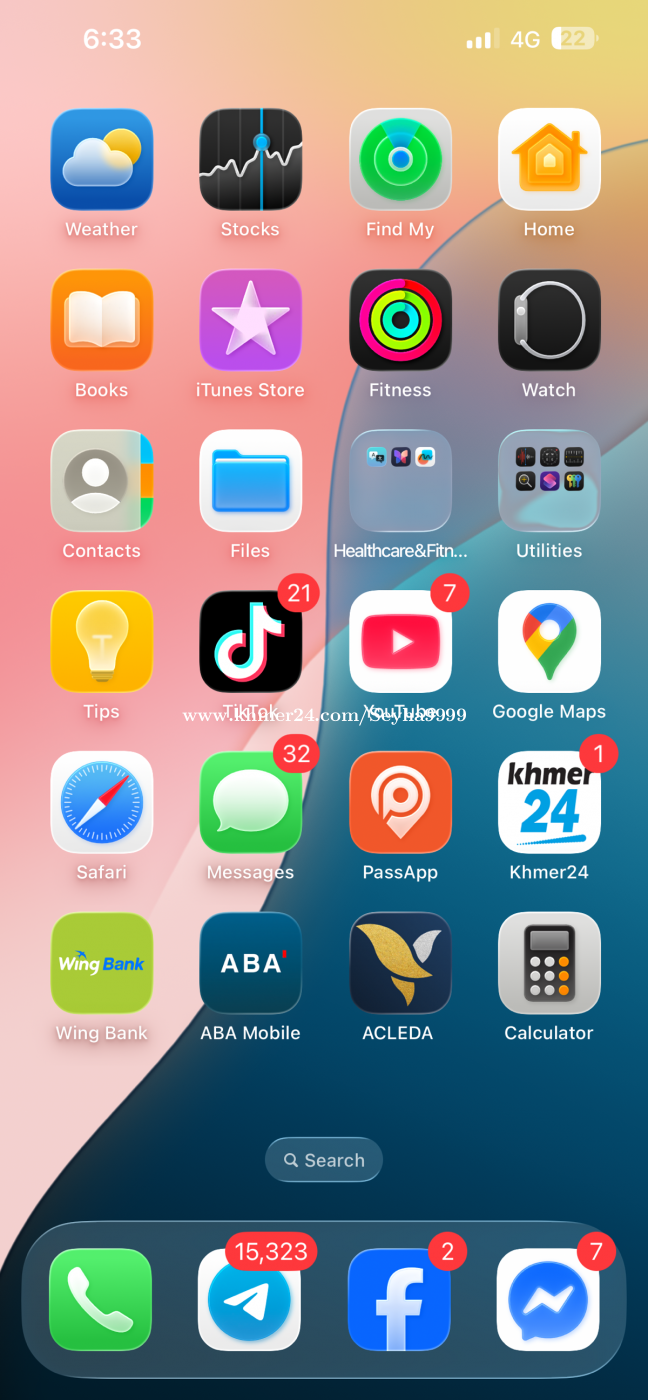Viewport: 648px width, 1400px height.
Task: Launch the Khmer24 app
Action: tap(549, 804)
